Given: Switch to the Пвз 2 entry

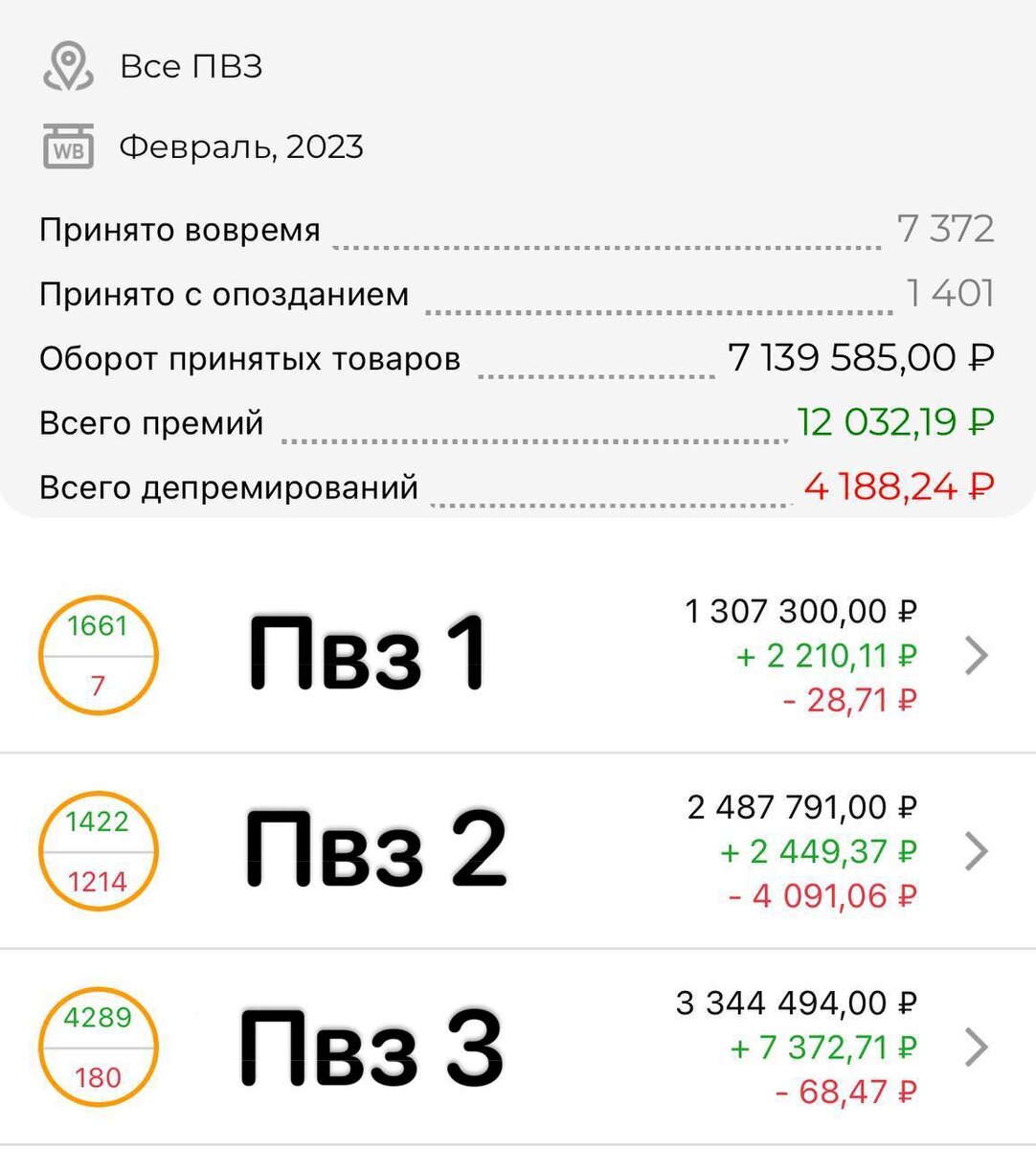Looking at the screenshot, I should click(x=373, y=848).
